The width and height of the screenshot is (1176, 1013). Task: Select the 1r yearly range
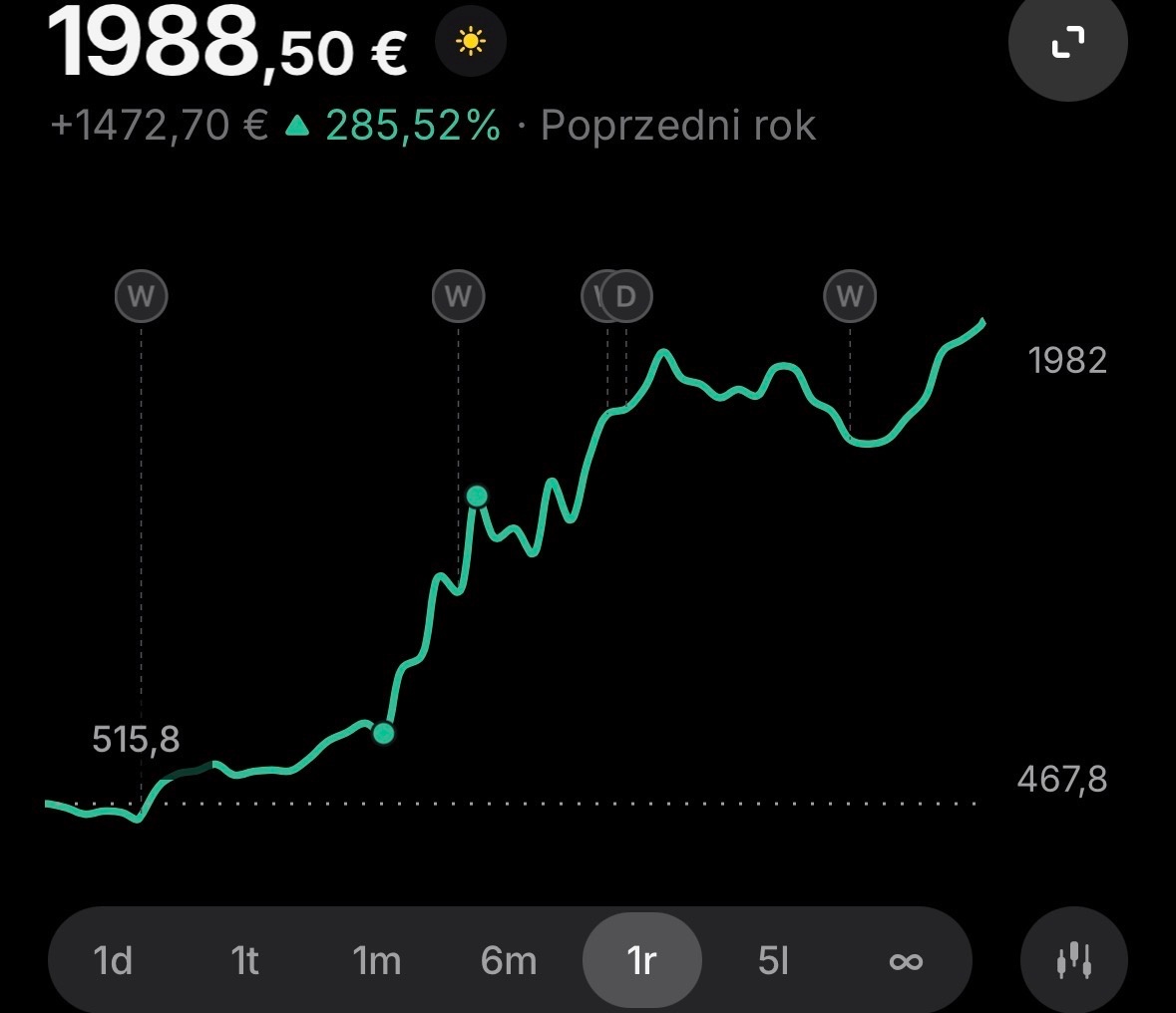pyautogui.click(x=641, y=961)
